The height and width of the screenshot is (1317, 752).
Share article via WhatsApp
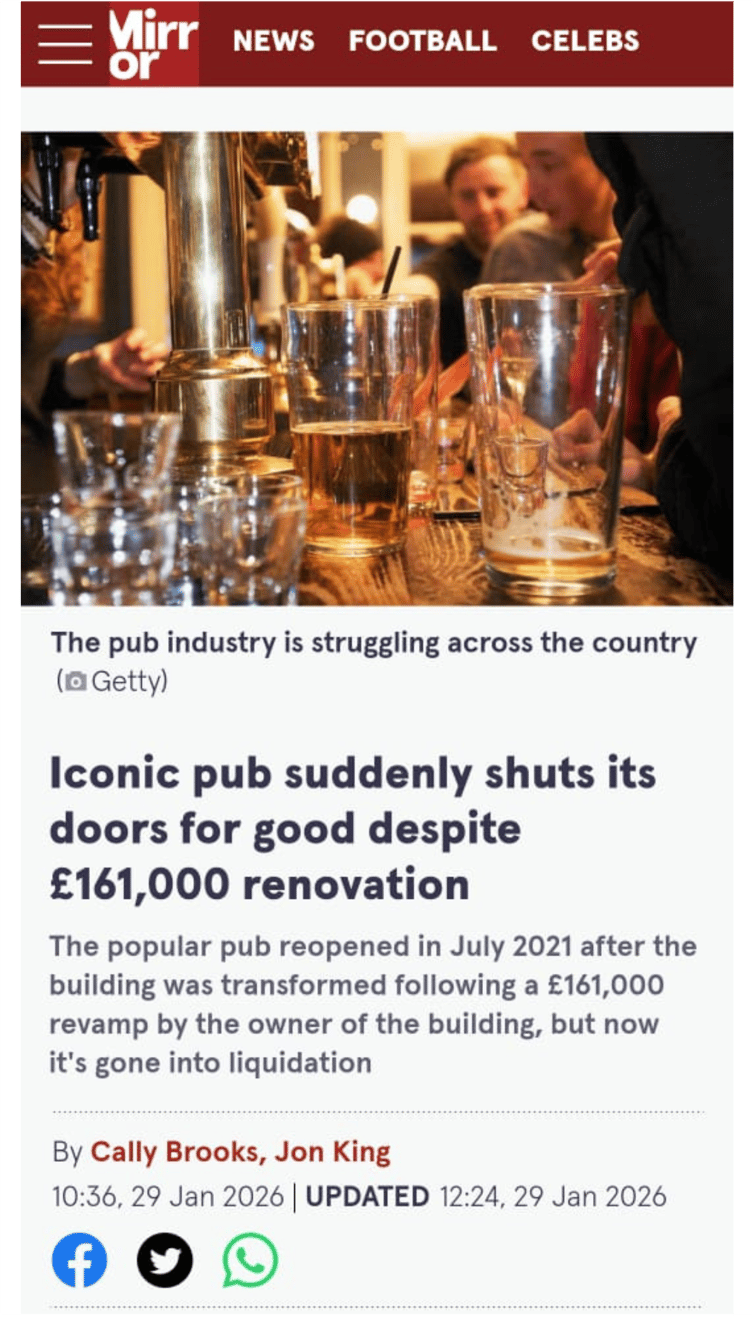250,1260
